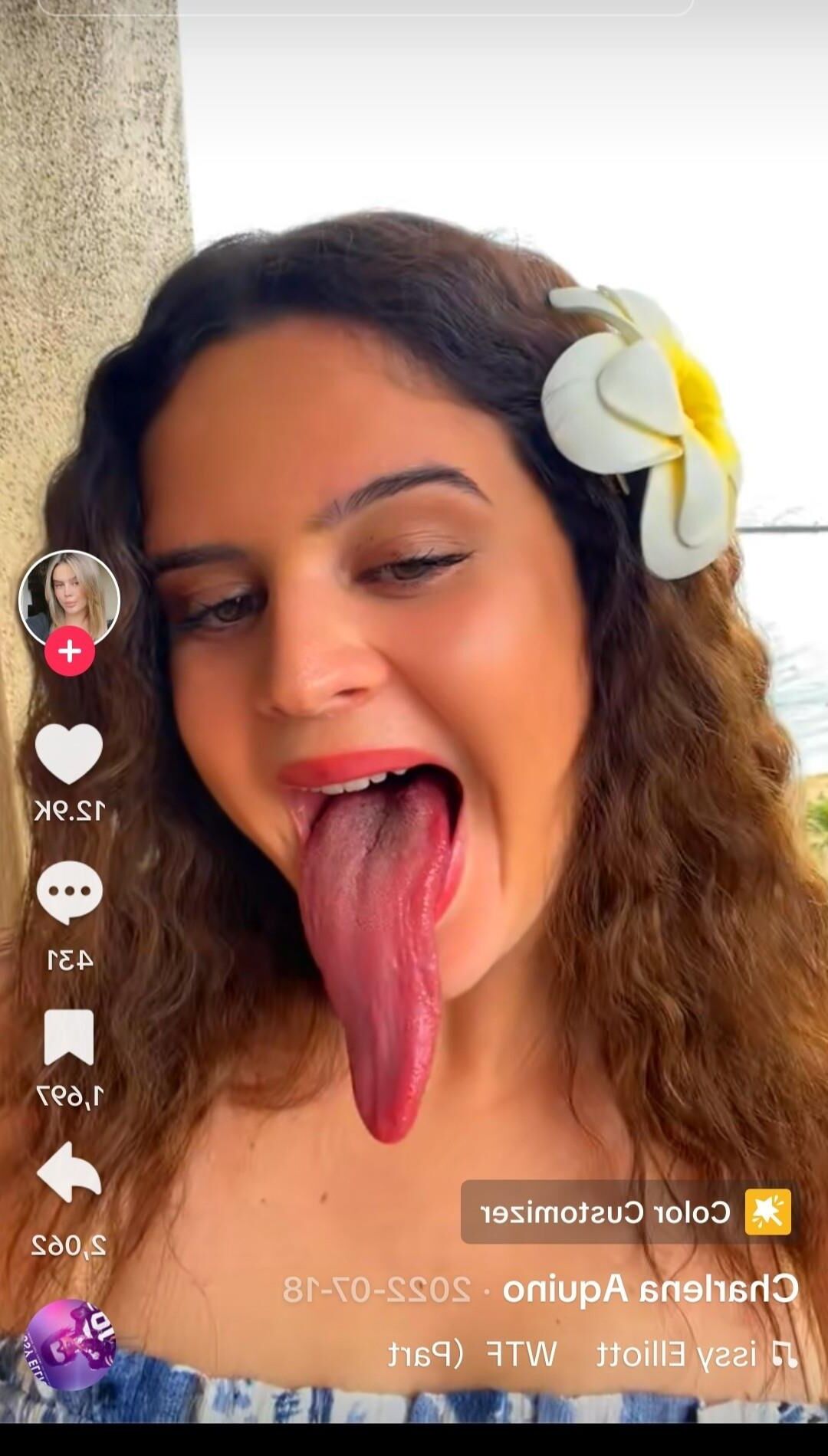Open the spinning sound disc
This screenshot has height=1456, width=828.
point(69,1345)
